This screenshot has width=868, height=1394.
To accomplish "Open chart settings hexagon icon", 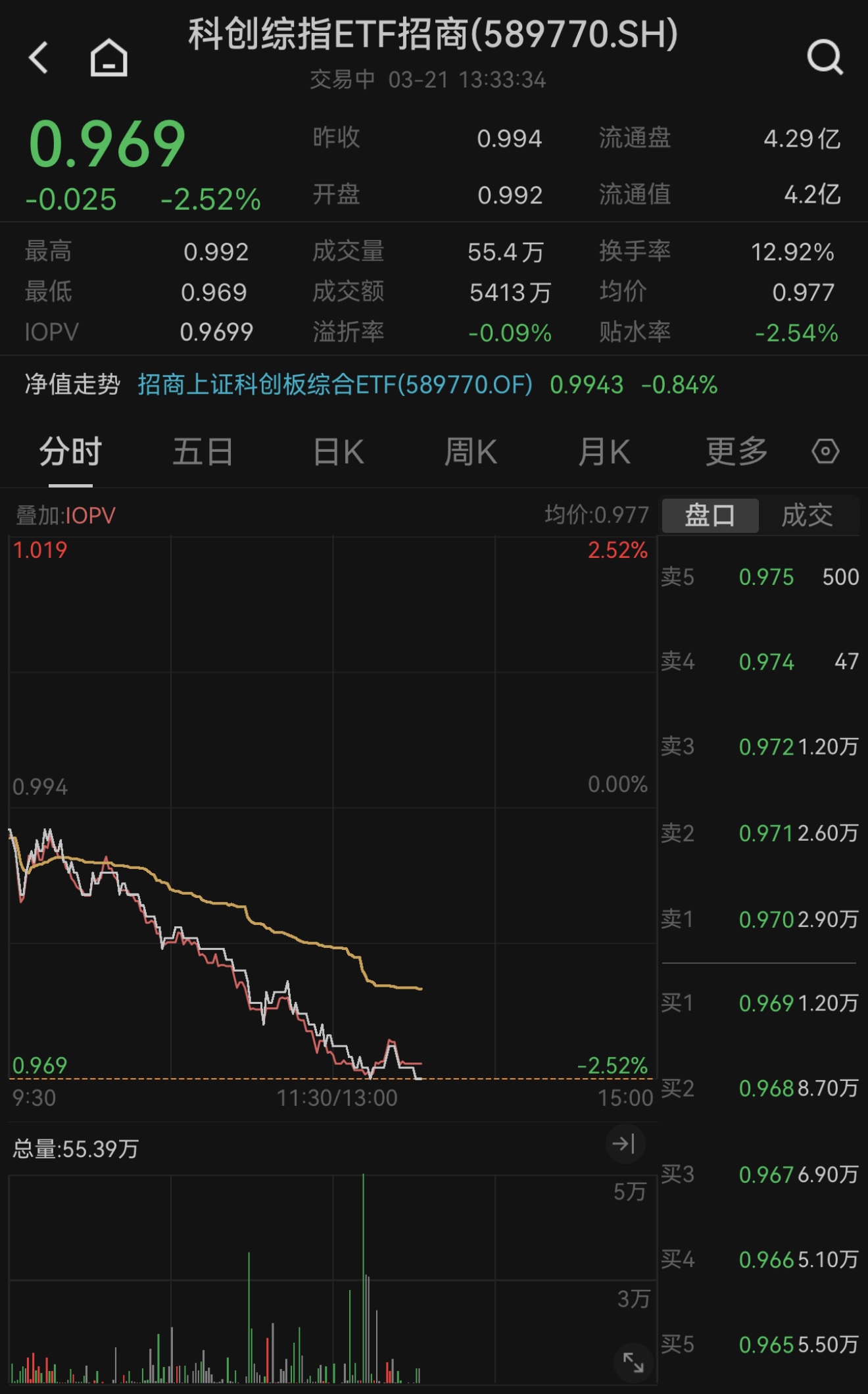I will [x=825, y=452].
